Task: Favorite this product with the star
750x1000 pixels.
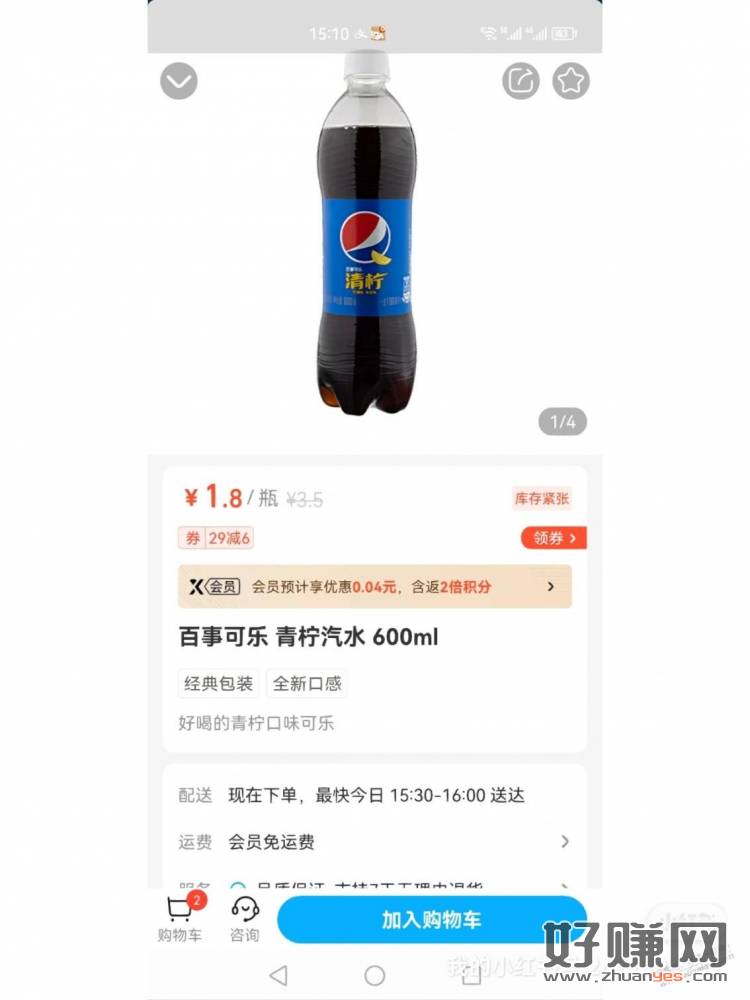Action: 571,81
